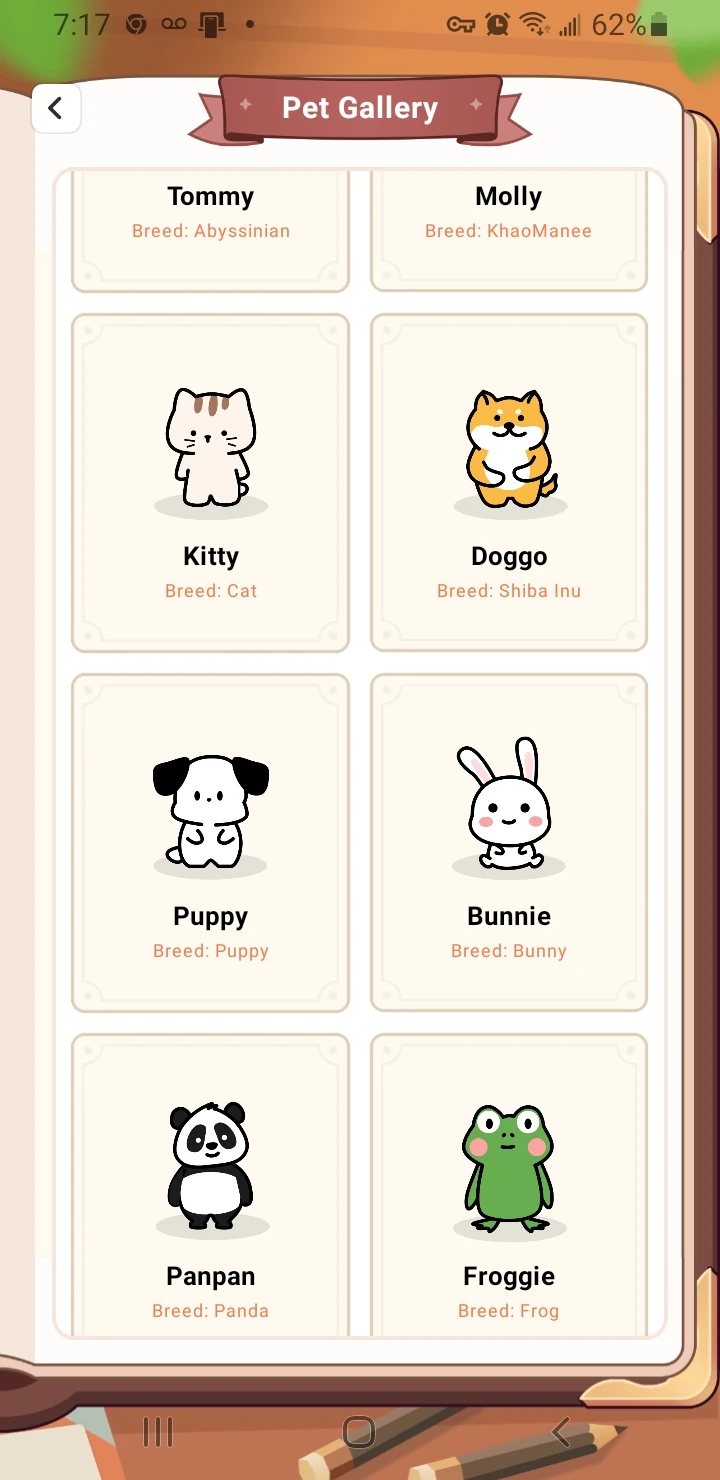Tap the system home button
The width and height of the screenshot is (720, 1480).
[359, 1432]
